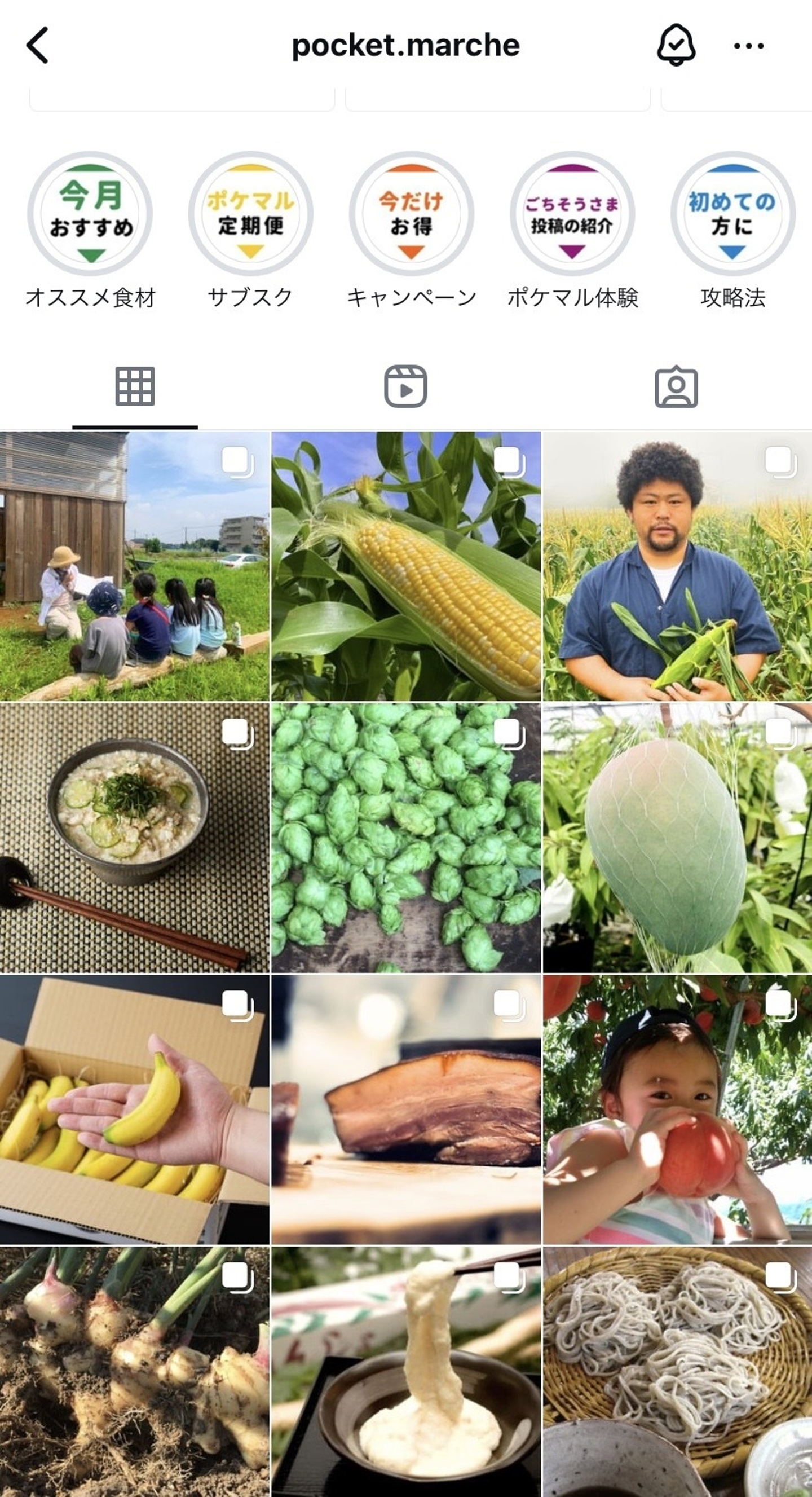This screenshot has height=1497, width=812.
Task: Open the 攻略法 story highlight
Action: coord(732,214)
